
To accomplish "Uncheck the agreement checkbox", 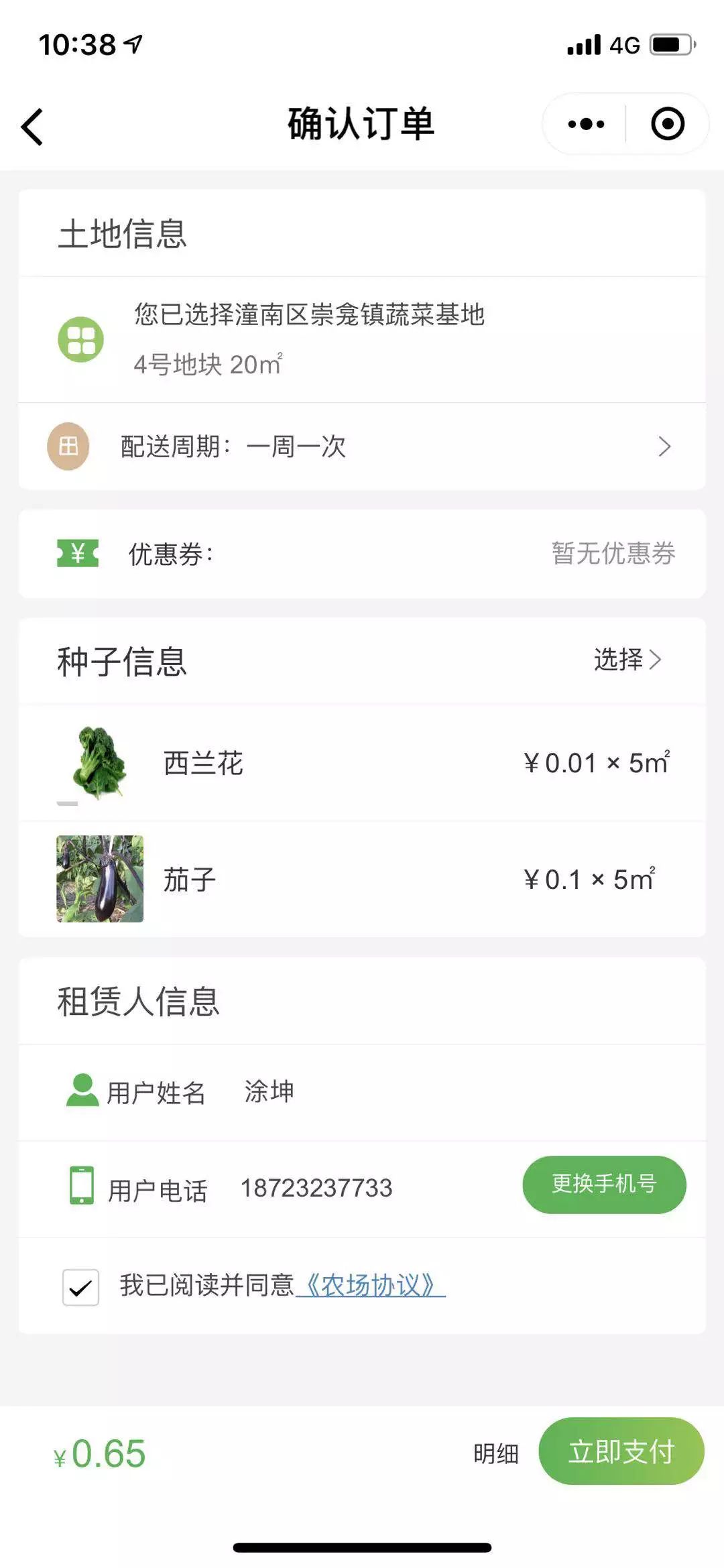I will [x=80, y=1287].
